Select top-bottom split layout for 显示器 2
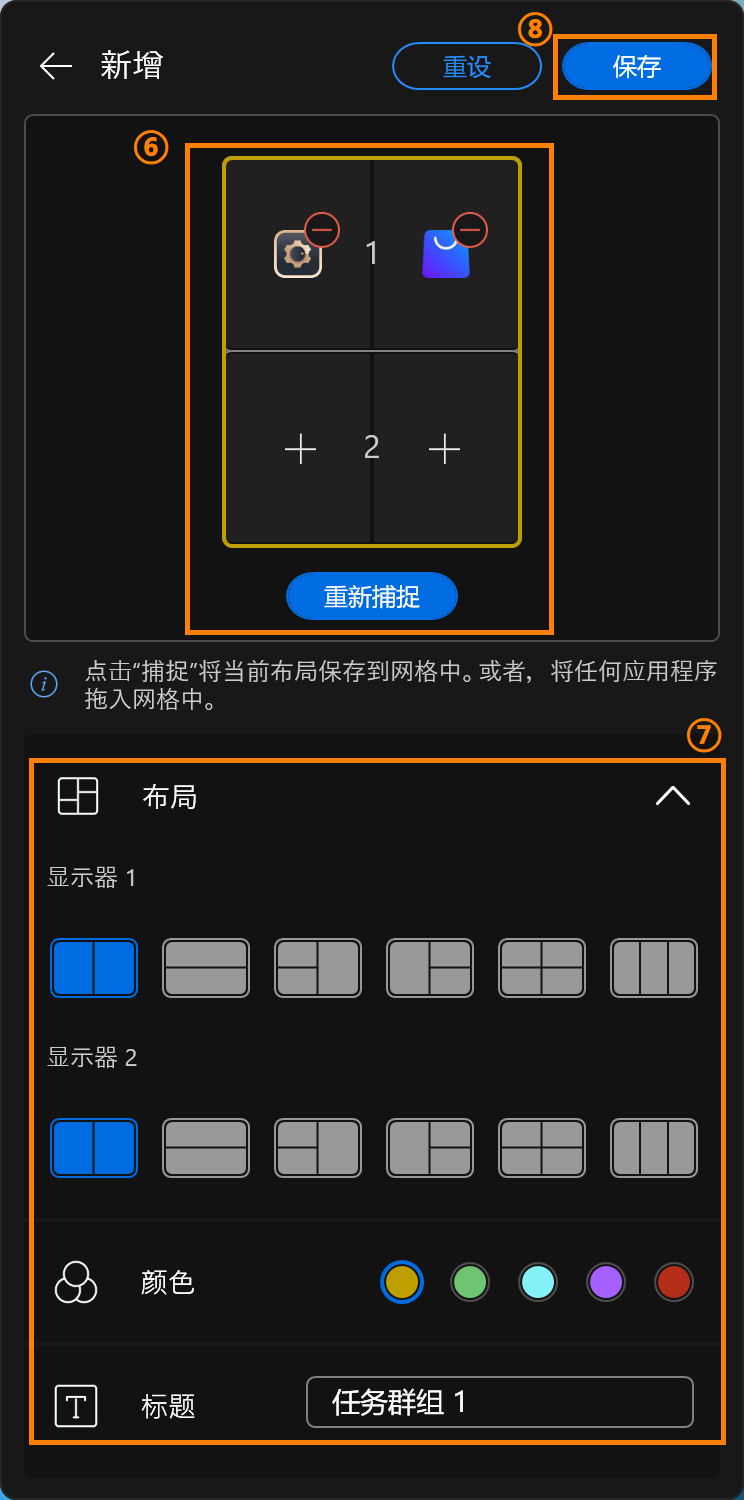The height and width of the screenshot is (1500, 744). point(206,1147)
